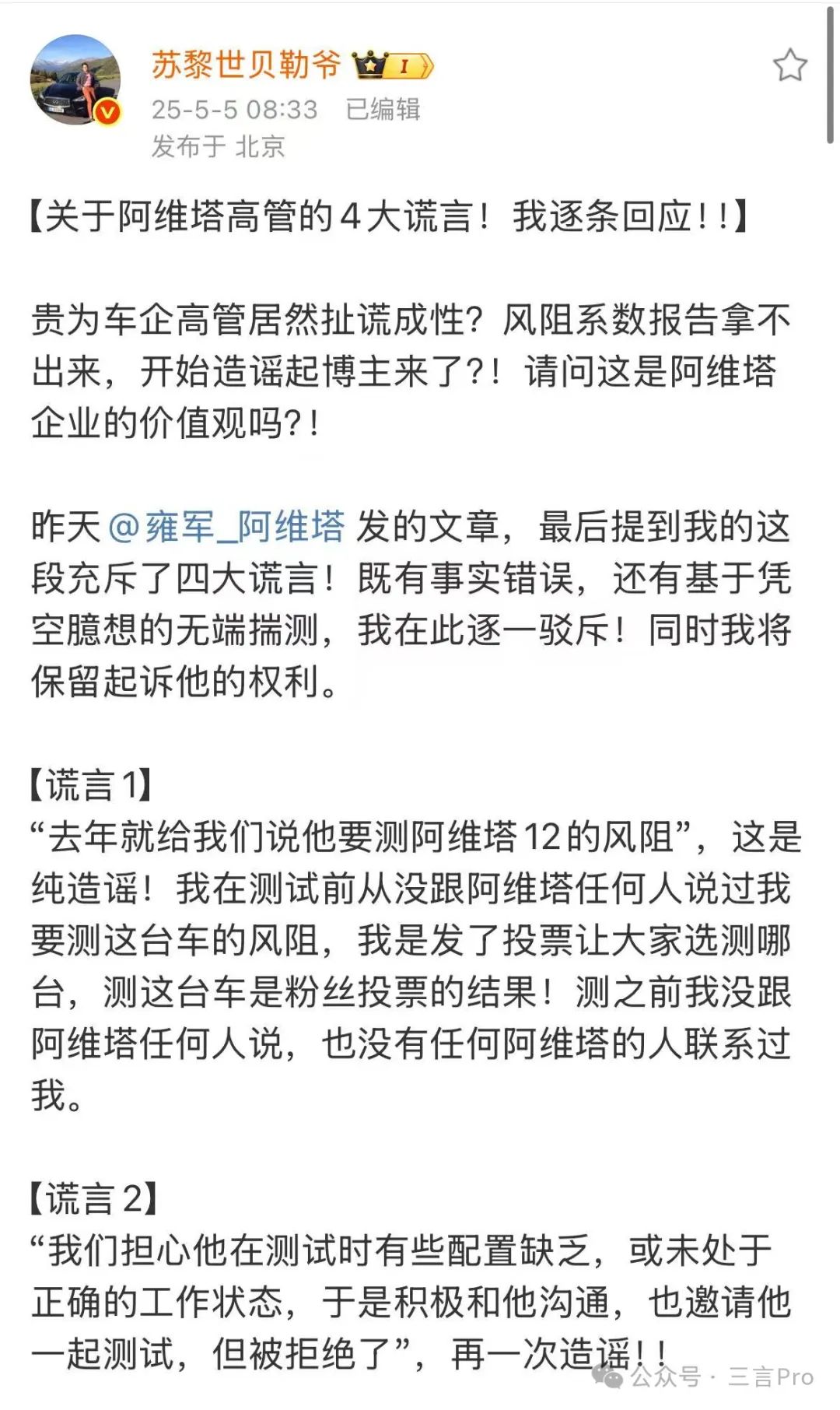Open 苏黎世贝勒爷's profile picture
Screen dimensions: 840x1410
pos(75,79)
